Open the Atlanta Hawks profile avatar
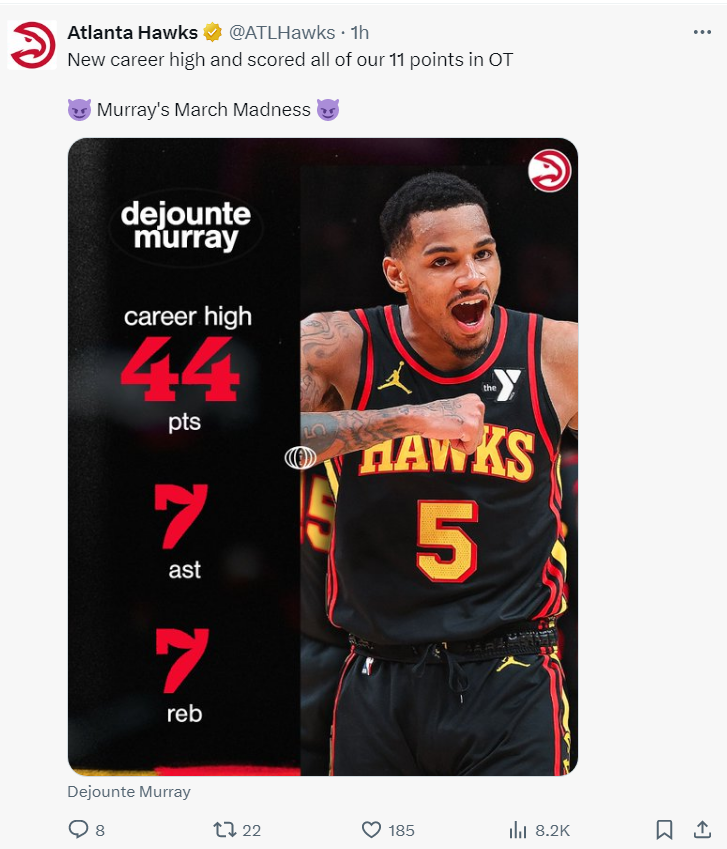 [x=32, y=45]
